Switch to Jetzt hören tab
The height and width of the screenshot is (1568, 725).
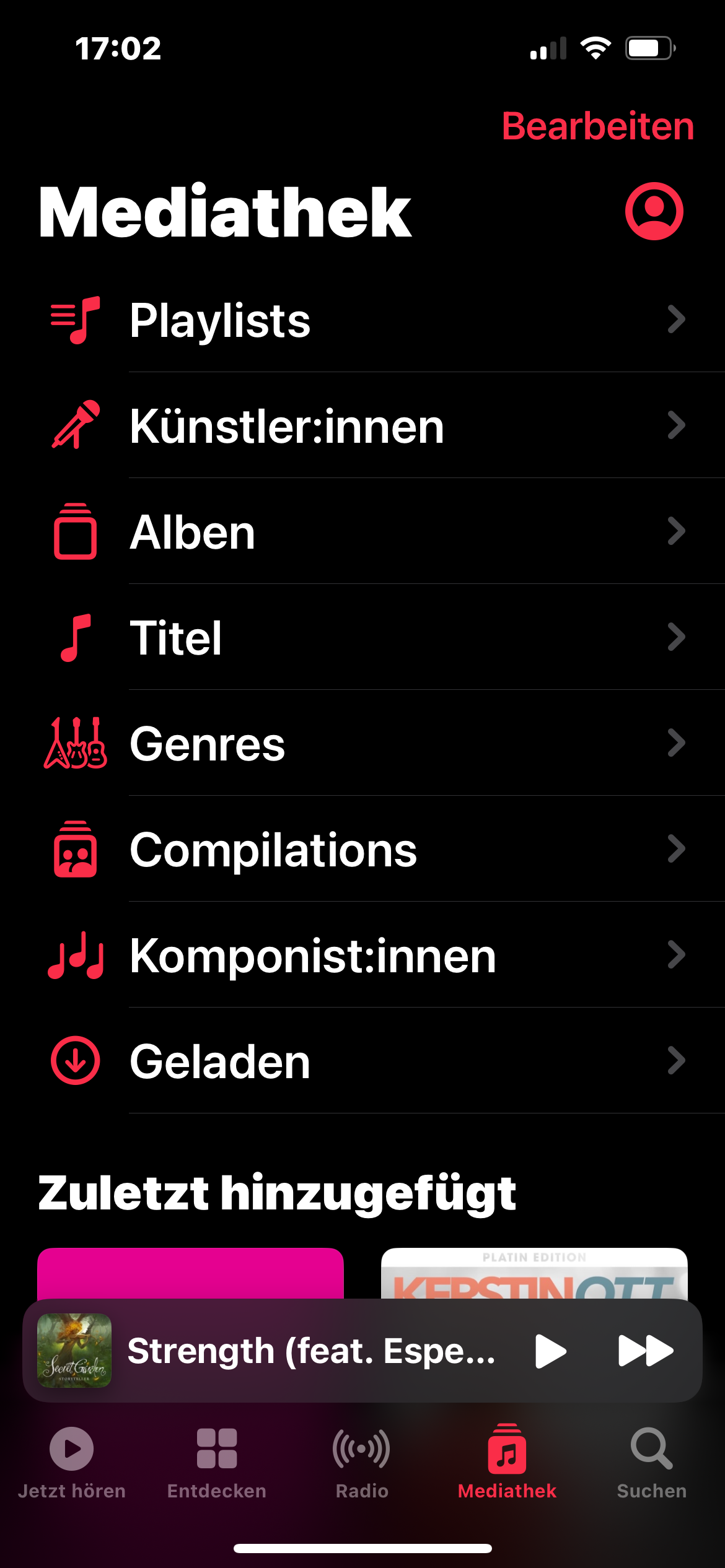point(72,1461)
